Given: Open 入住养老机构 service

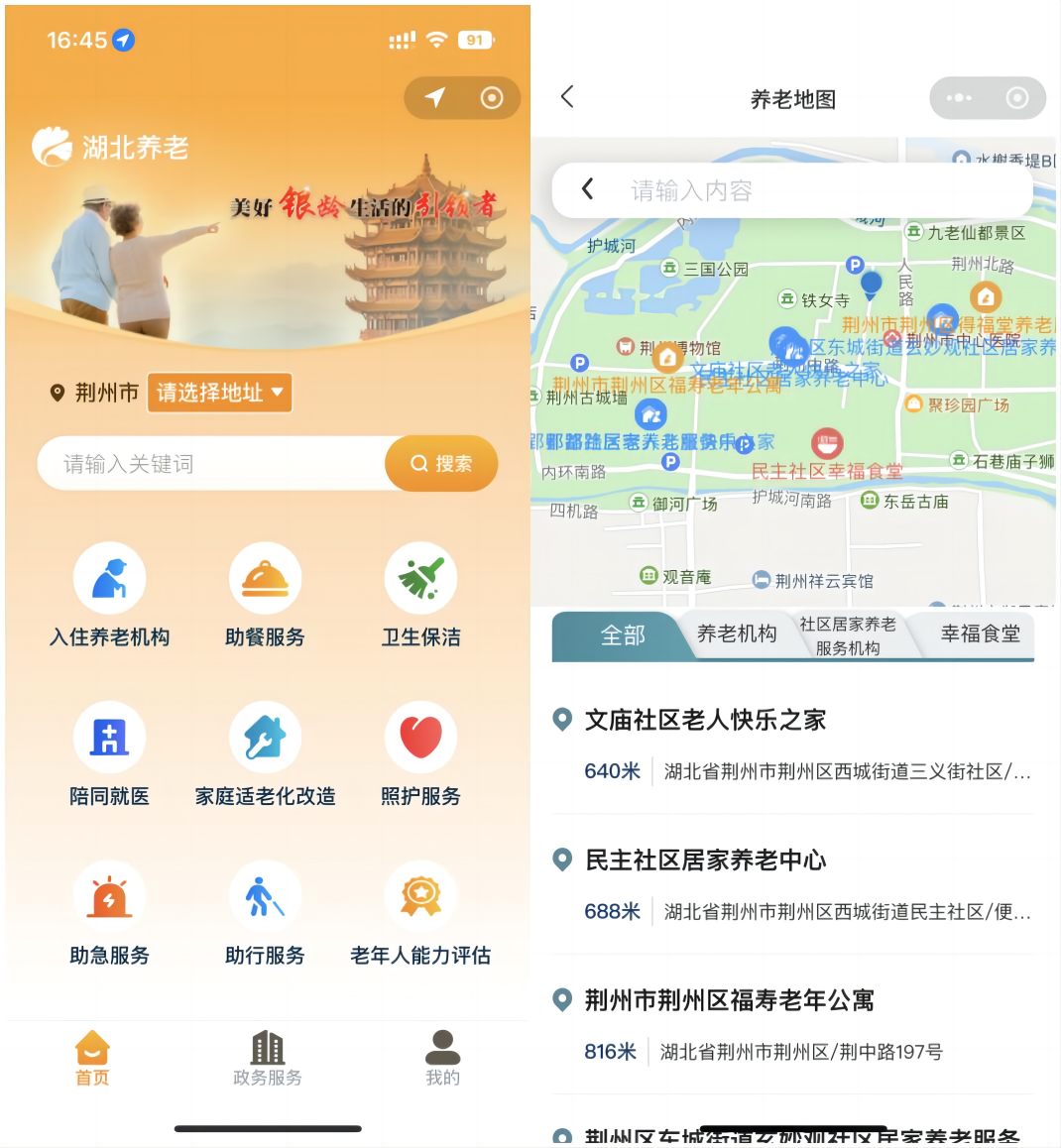Looking at the screenshot, I should pos(109,597).
